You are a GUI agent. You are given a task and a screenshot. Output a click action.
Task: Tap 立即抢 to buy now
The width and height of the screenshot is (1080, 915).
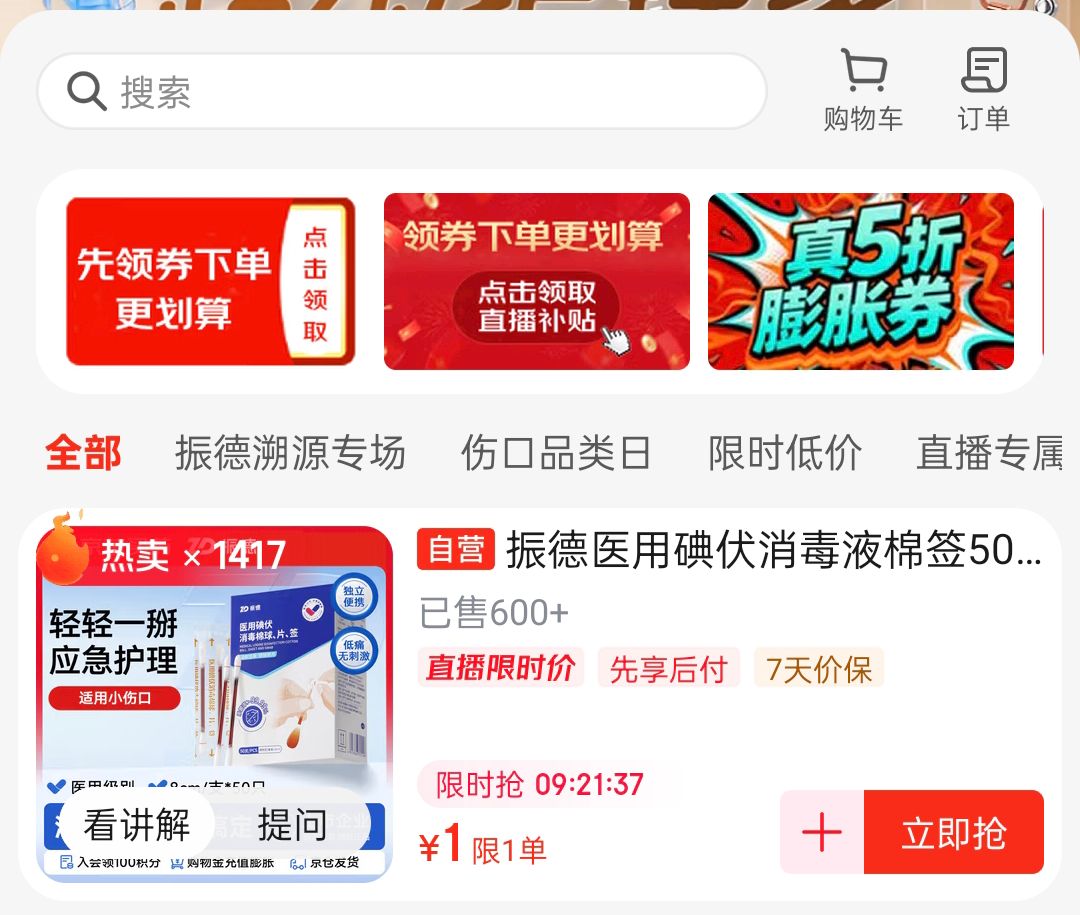[954, 832]
